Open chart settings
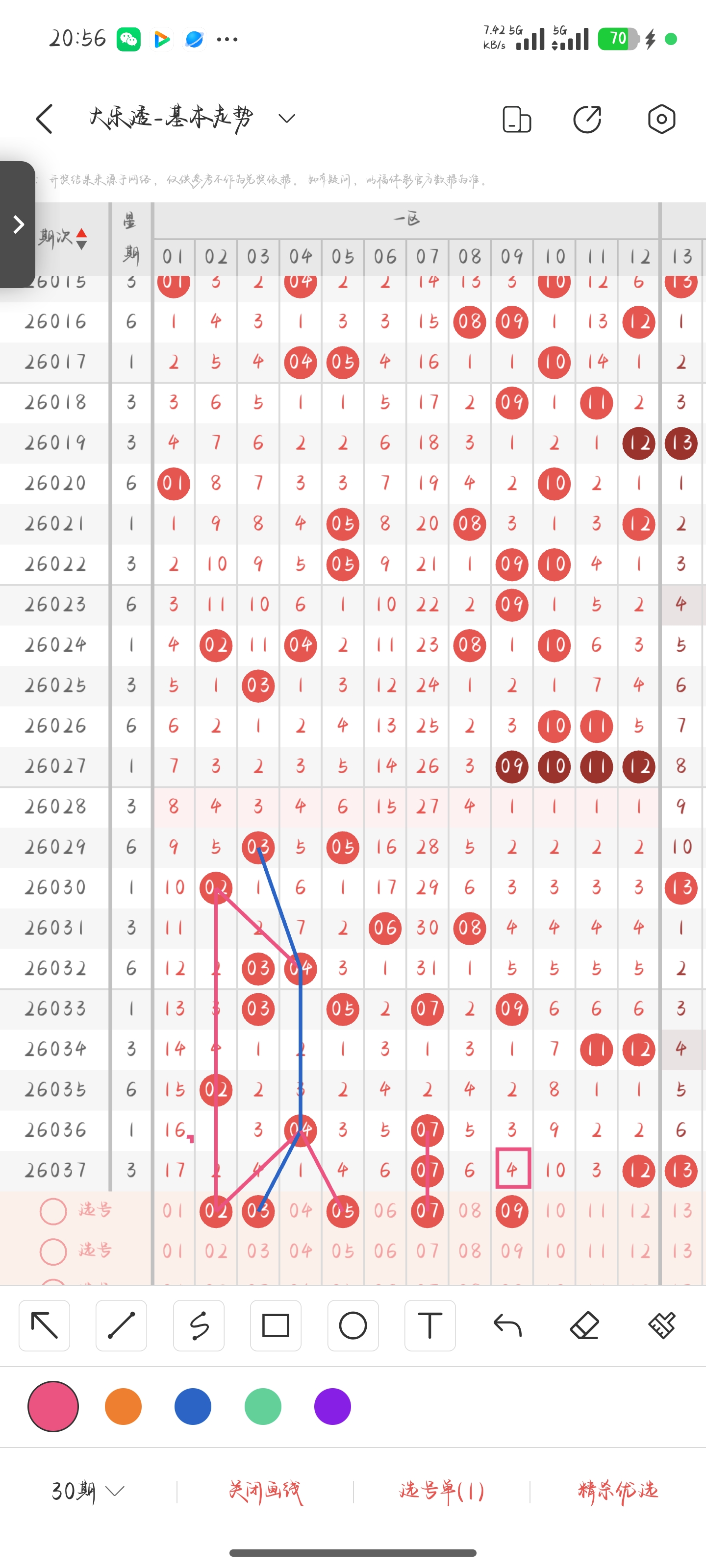Screen dimensions: 706x1568 pos(661,119)
